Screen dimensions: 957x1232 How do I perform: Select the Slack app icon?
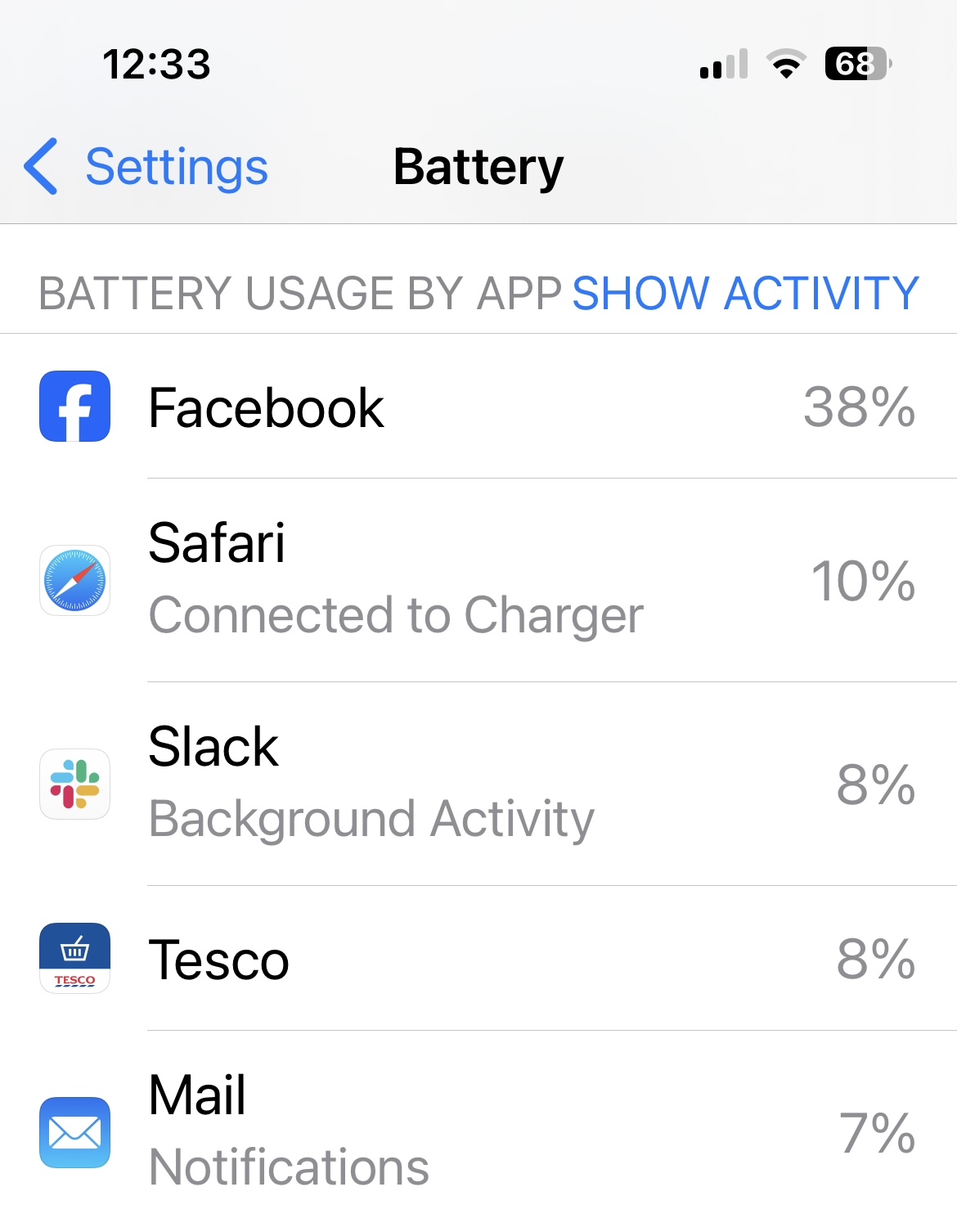click(74, 784)
